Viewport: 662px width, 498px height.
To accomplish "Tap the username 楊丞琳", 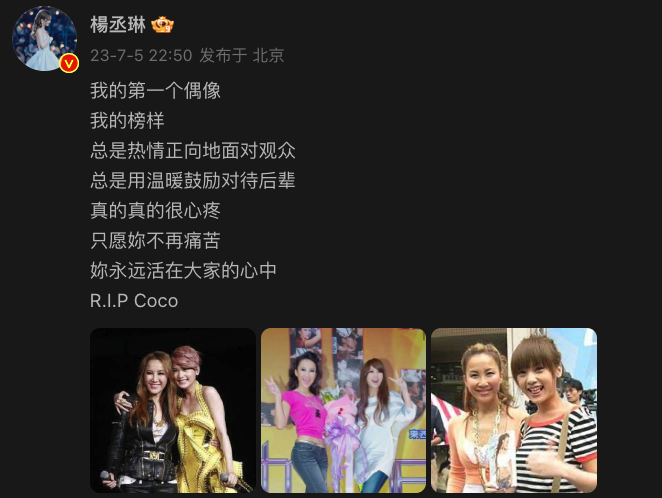I will 113,24.
